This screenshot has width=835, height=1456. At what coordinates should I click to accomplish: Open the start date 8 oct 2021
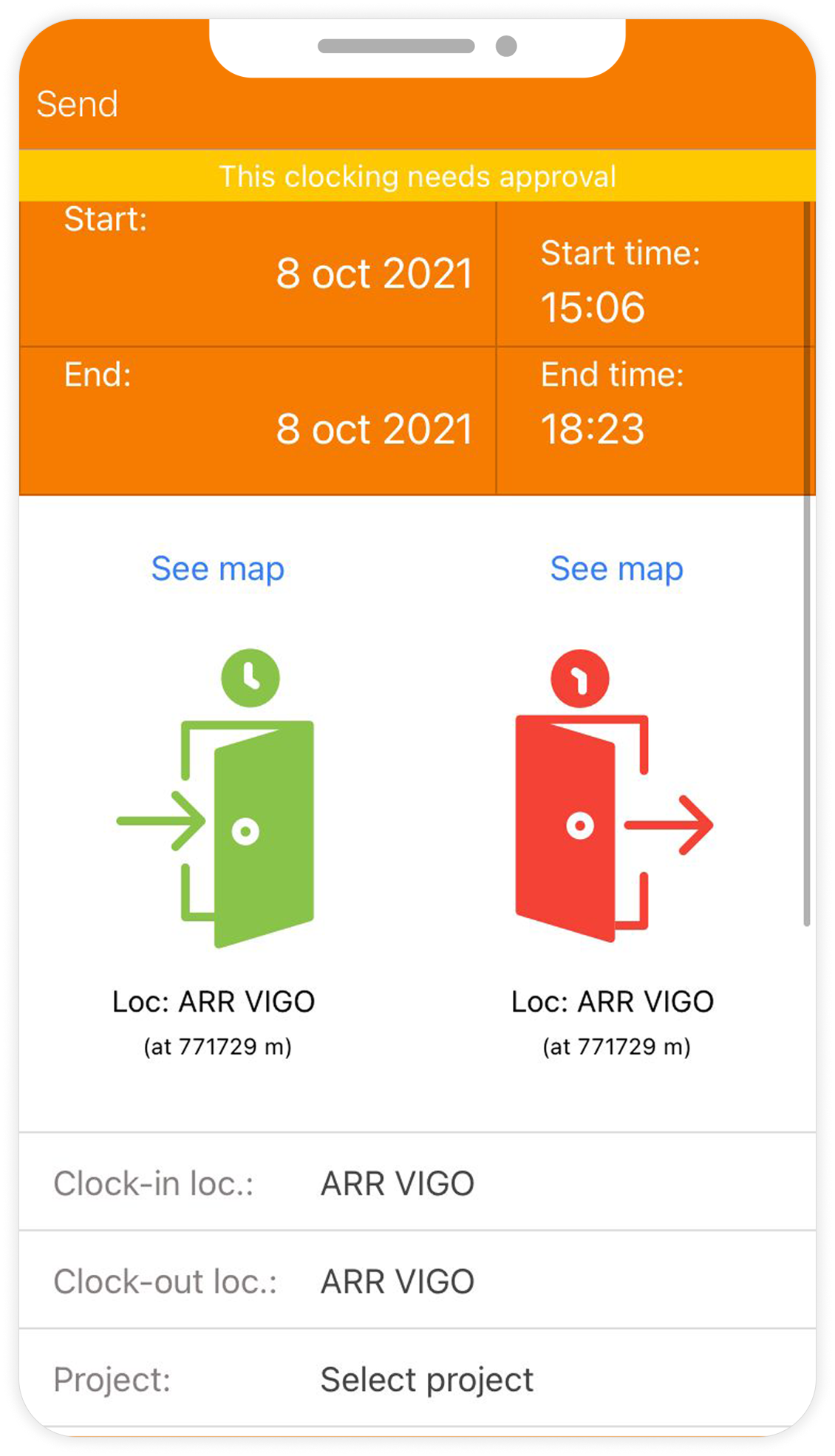coord(374,274)
